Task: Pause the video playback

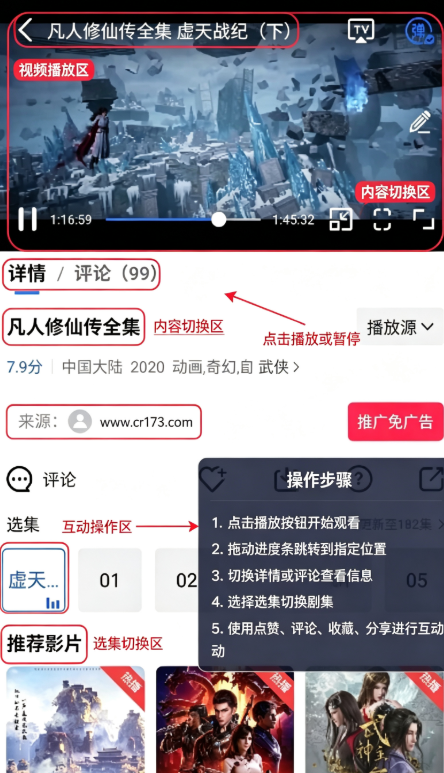Action: pos(28,219)
